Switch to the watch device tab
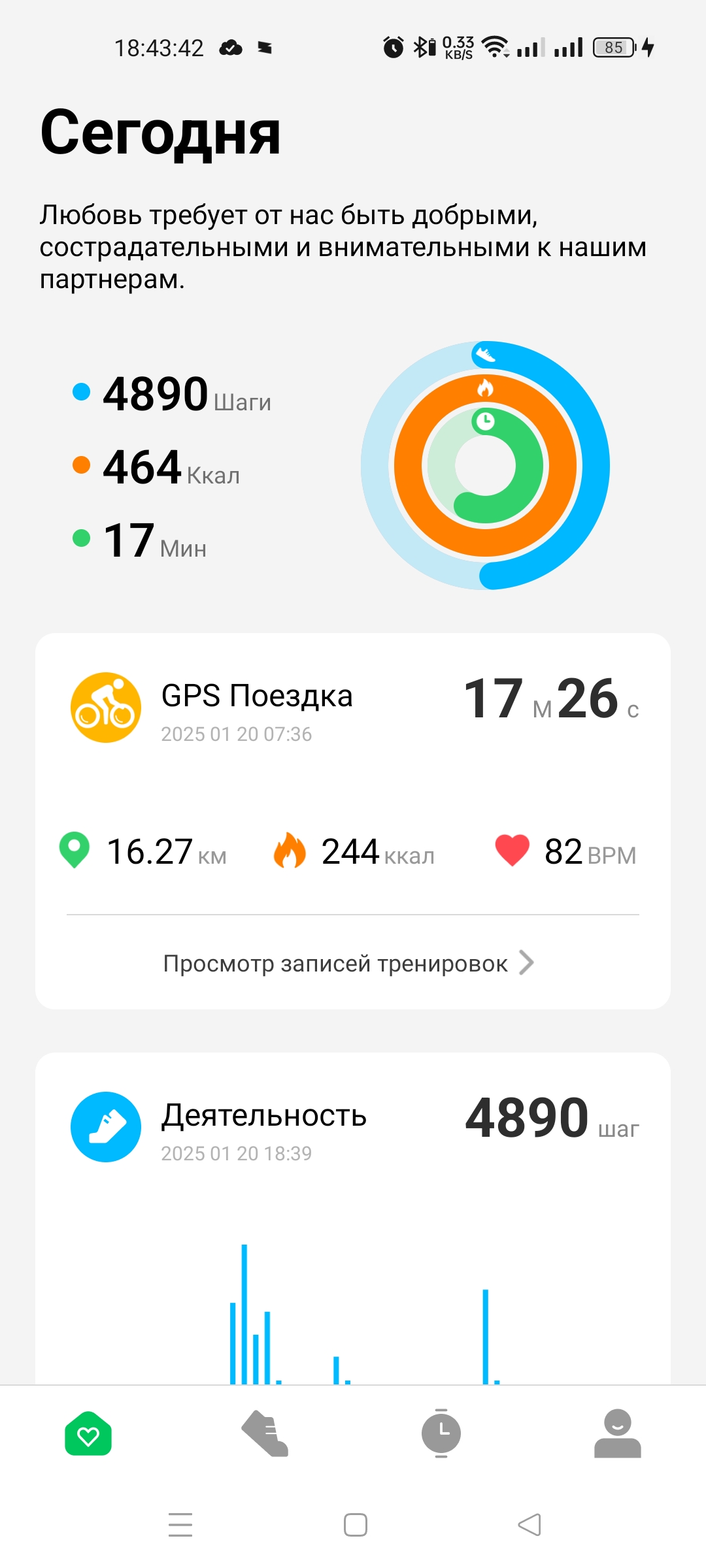This screenshot has height=1568, width=706. pos(441,1433)
